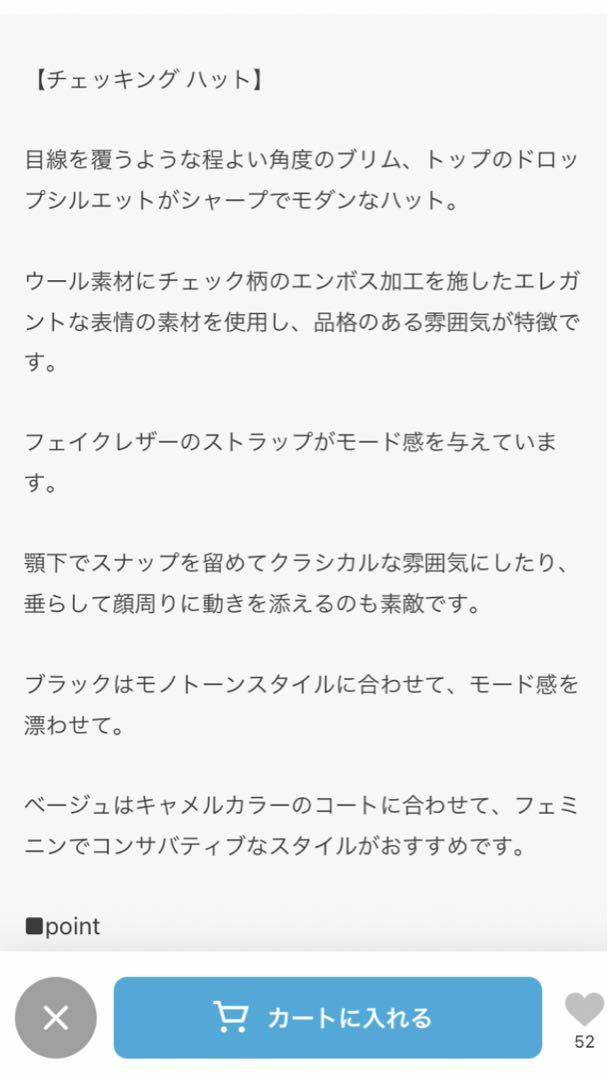Tap カートに入れる to add to cart
Viewport: 608px width, 1080px height.
pyautogui.click(x=328, y=1017)
